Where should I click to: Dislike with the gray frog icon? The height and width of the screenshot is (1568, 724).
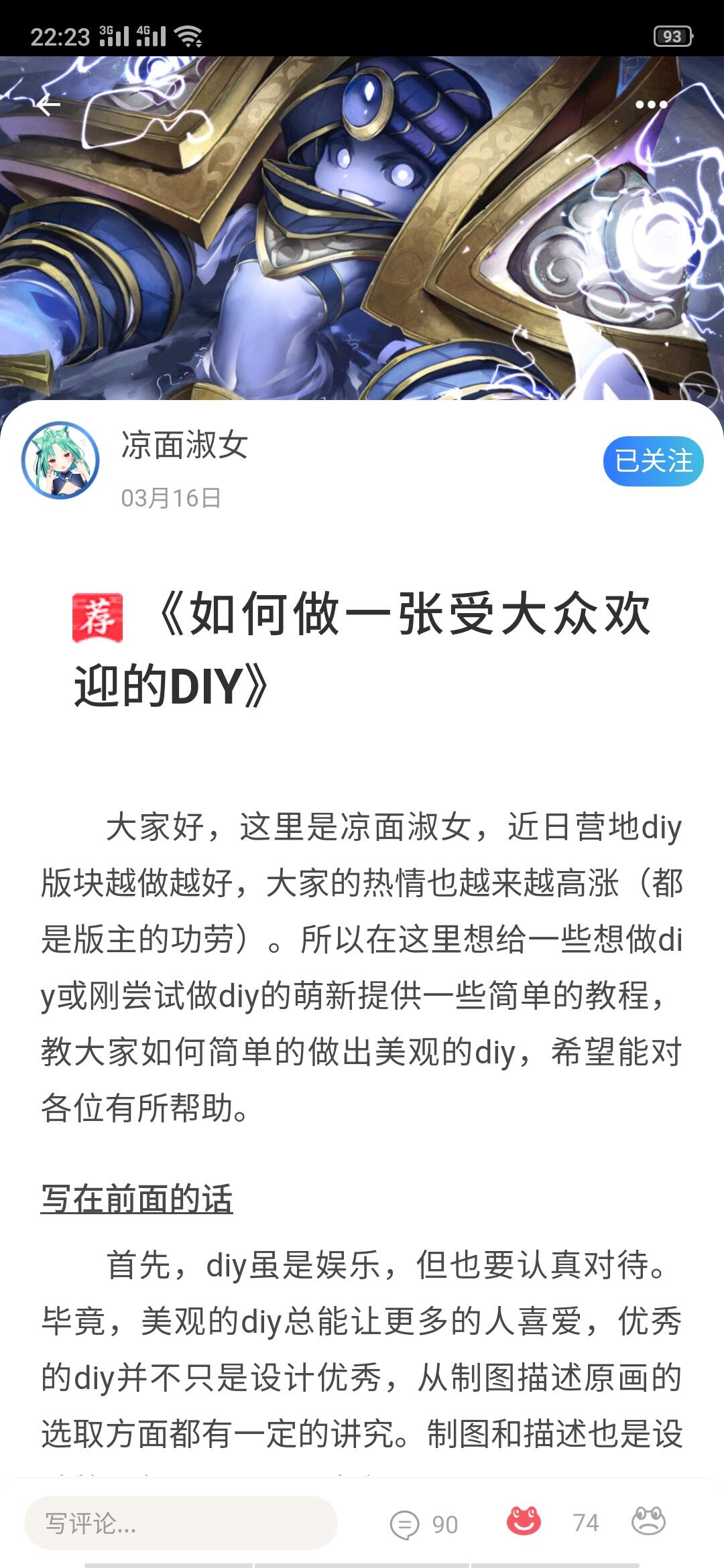pyautogui.click(x=648, y=1522)
